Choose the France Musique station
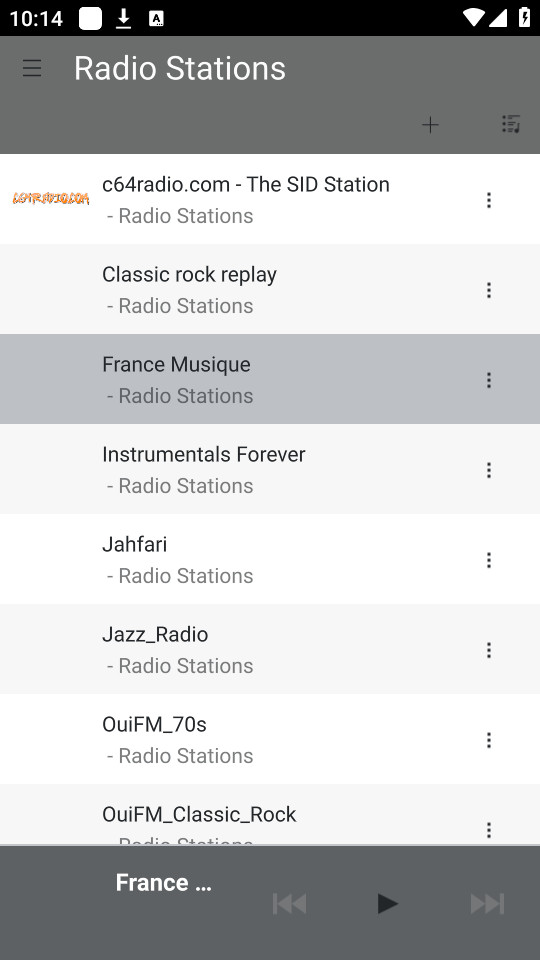This screenshot has width=540, height=960. 270,379
